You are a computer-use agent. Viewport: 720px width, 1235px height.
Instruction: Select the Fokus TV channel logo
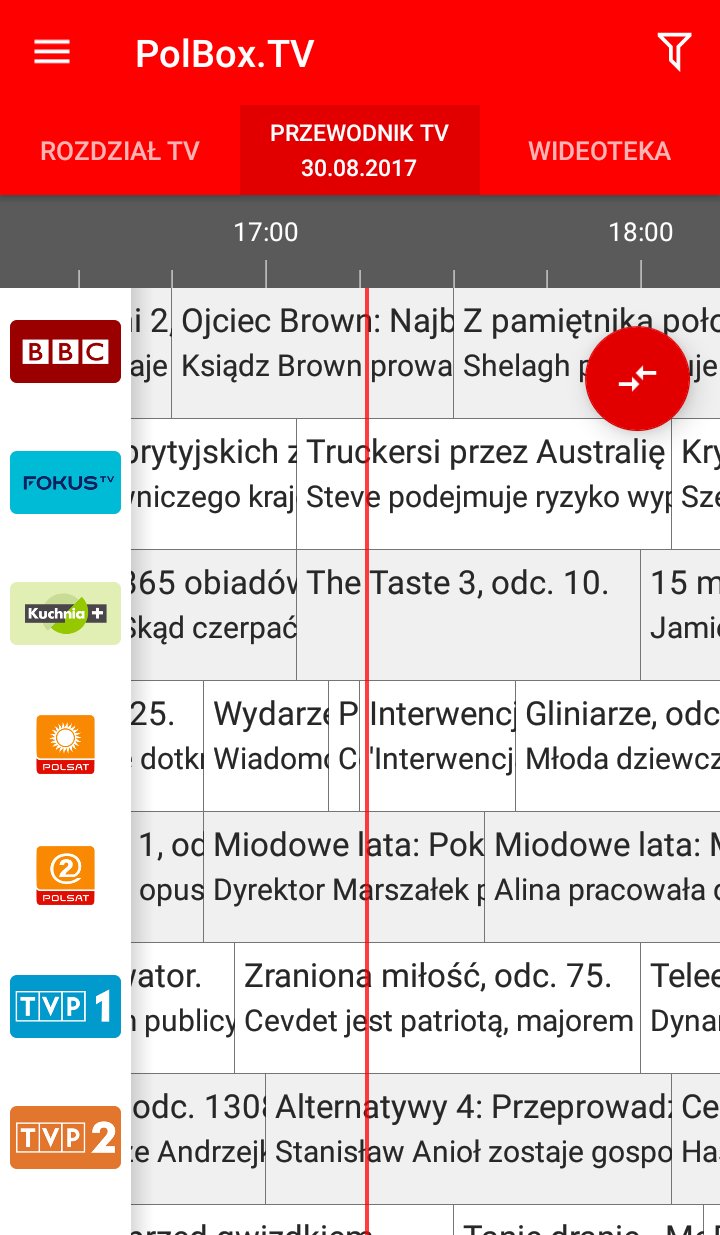coord(65,482)
